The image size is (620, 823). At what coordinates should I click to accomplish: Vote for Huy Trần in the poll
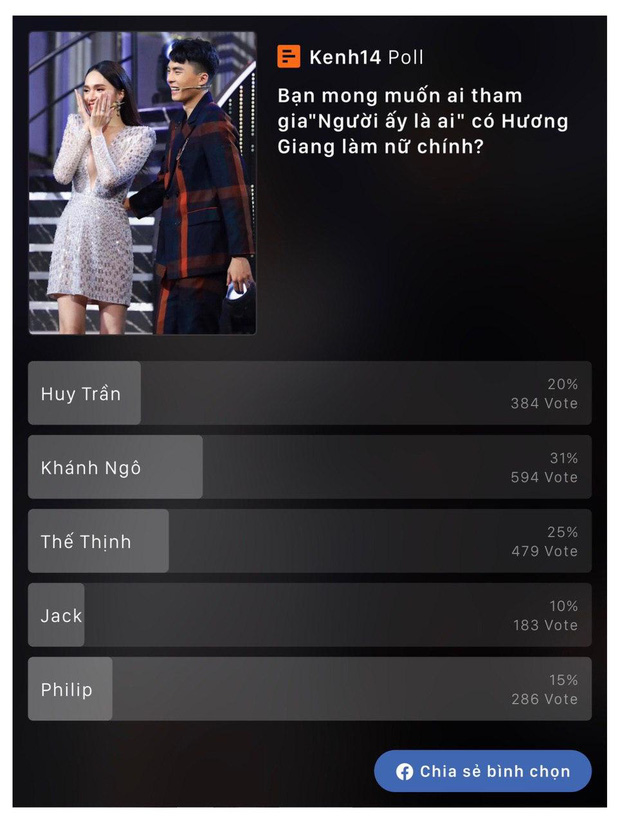coord(309,393)
